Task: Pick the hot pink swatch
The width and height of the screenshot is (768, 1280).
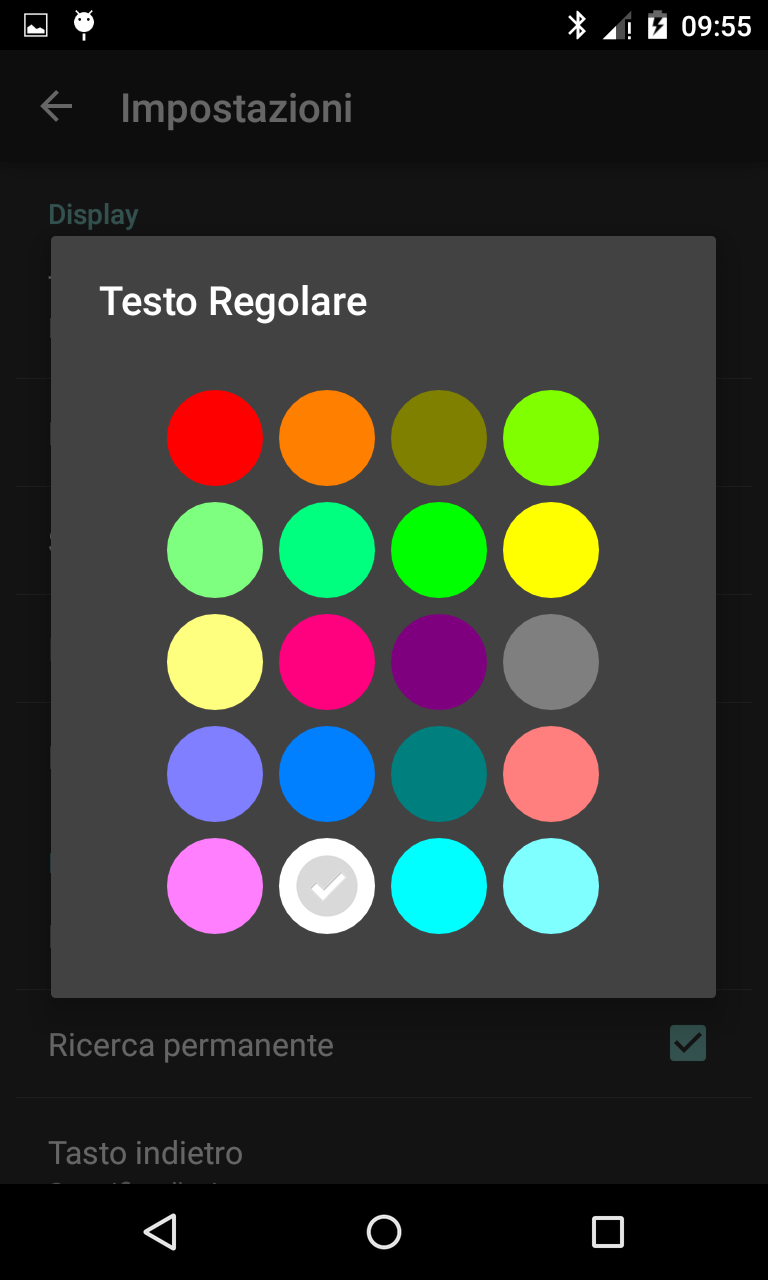Action: tap(327, 662)
